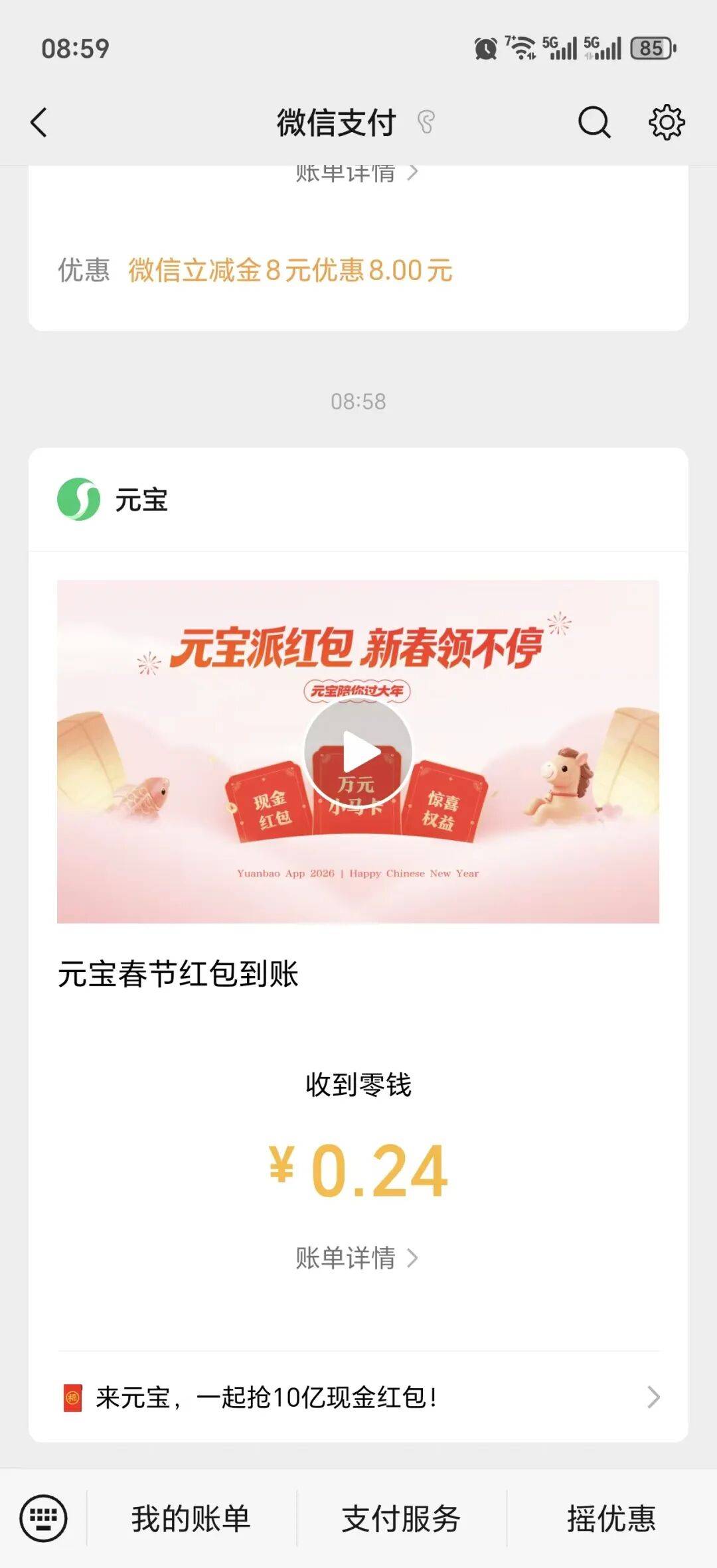
Task: Open 支付服务 menu
Action: click(x=401, y=1518)
